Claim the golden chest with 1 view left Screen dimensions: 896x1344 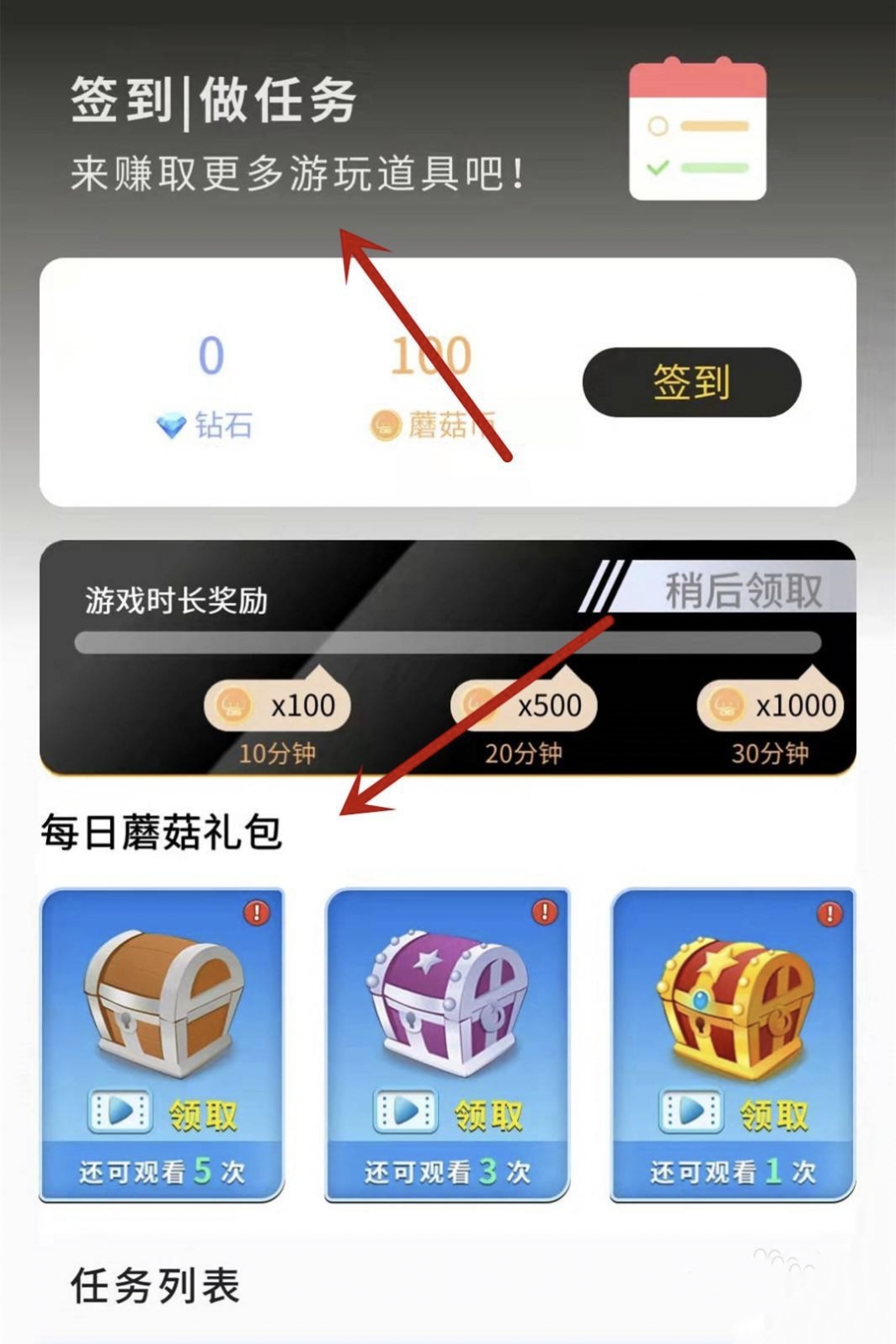click(x=733, y=1113)
